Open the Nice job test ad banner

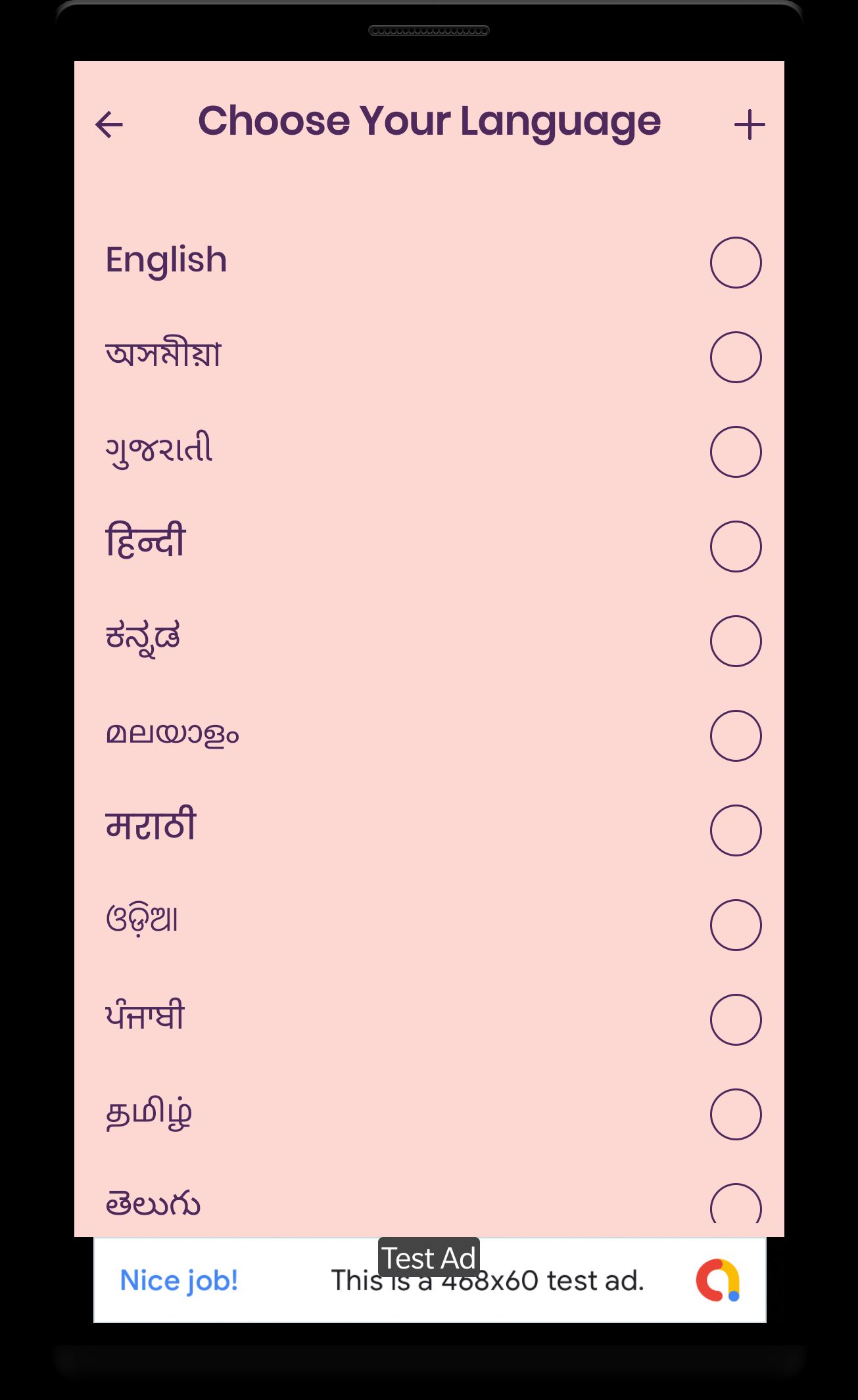430,1280
